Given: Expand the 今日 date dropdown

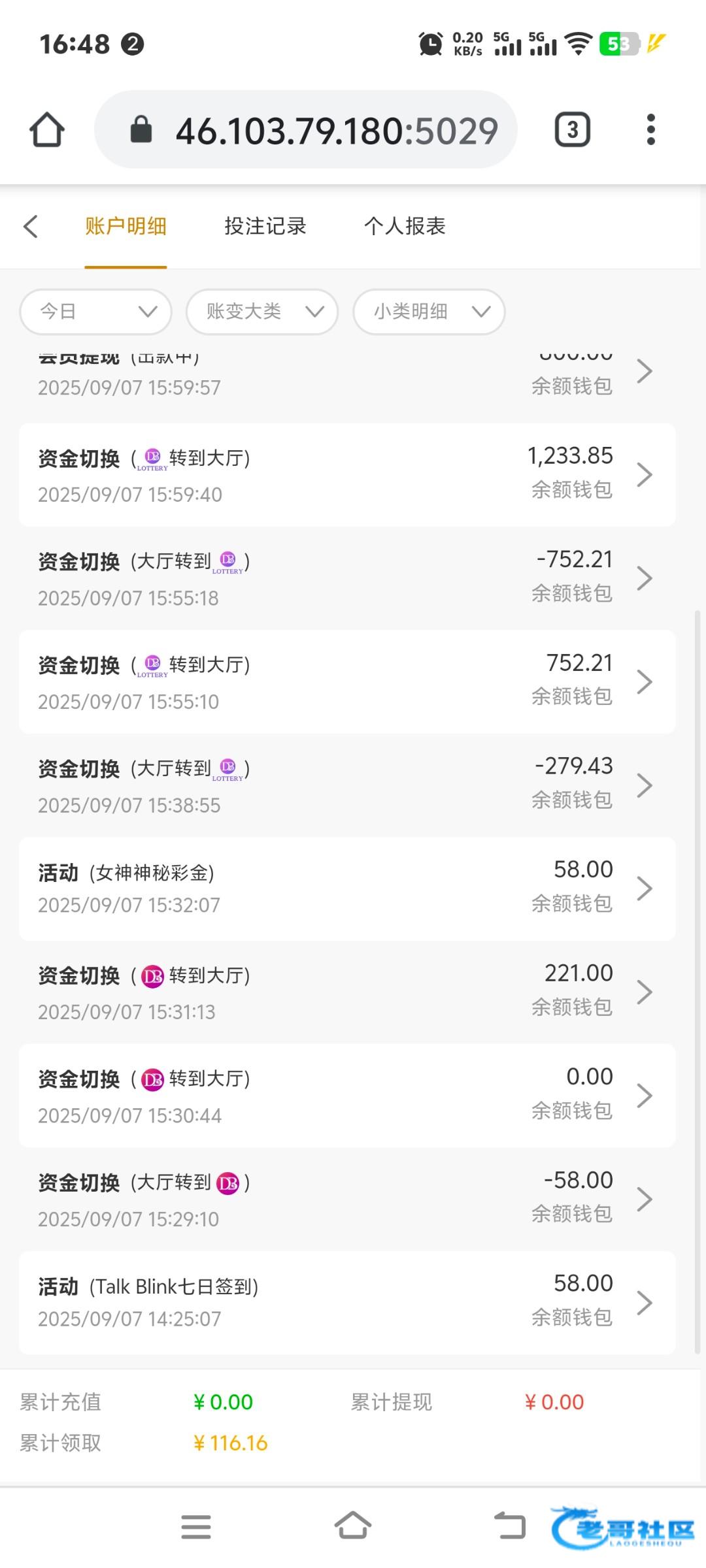Looking at the screenshot, I should coord(96,312).
